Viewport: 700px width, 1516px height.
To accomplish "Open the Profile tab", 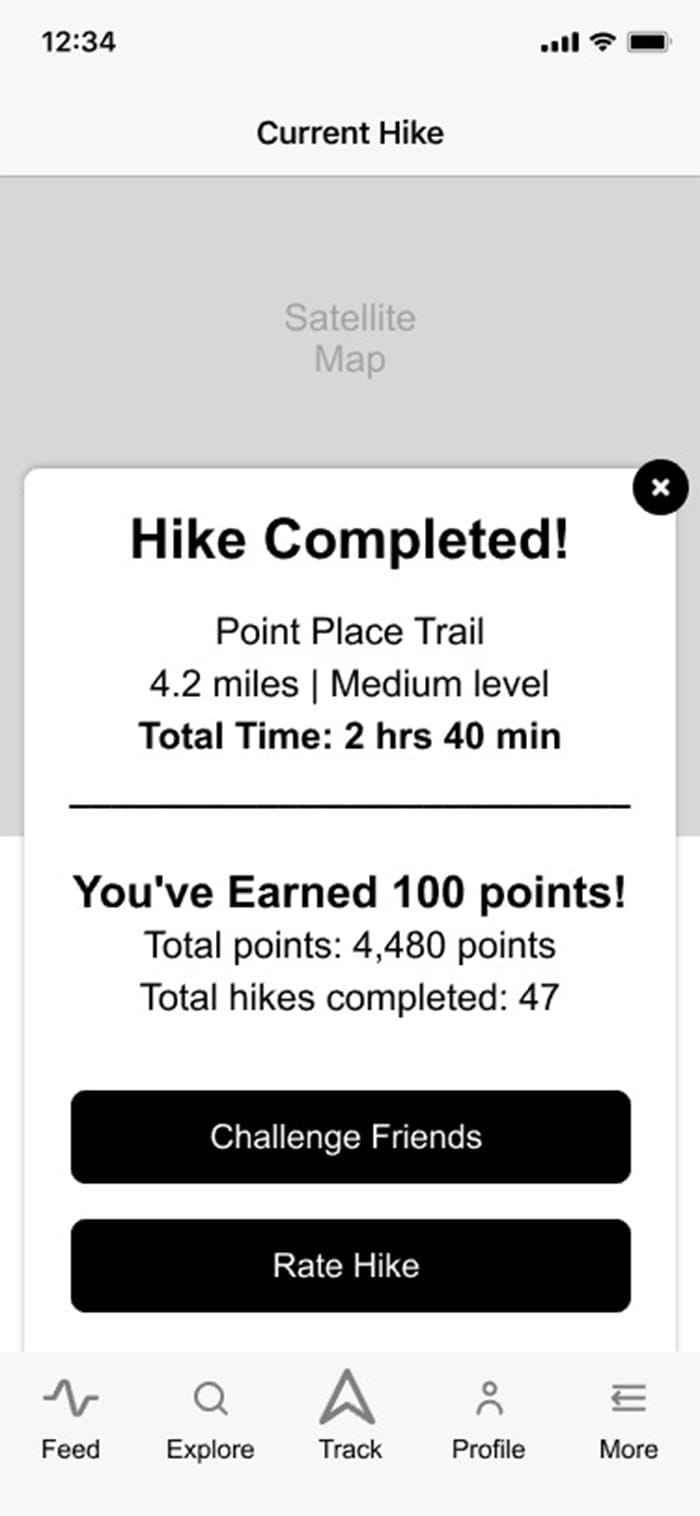I will [489, 1418].
